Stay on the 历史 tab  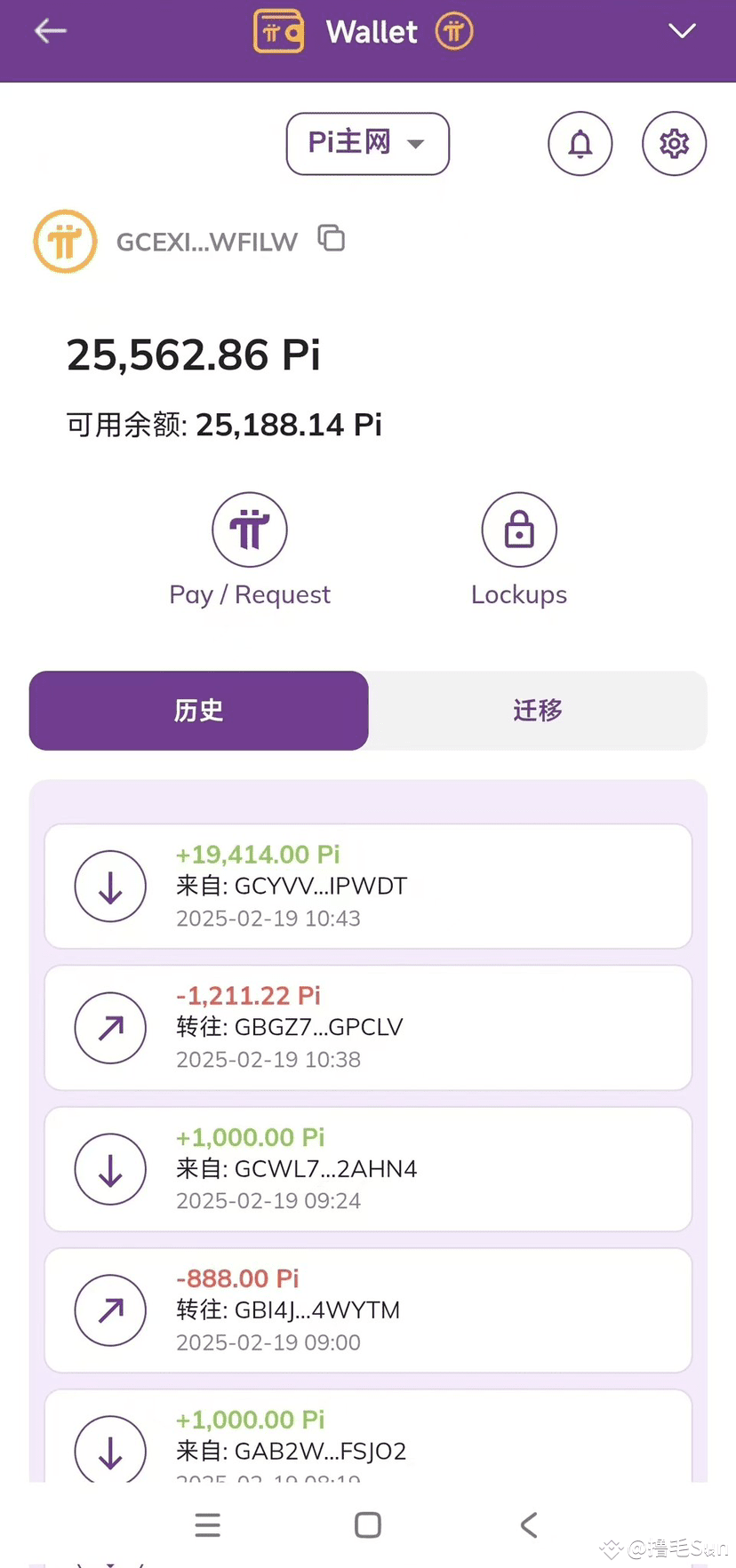coord(197,711)
